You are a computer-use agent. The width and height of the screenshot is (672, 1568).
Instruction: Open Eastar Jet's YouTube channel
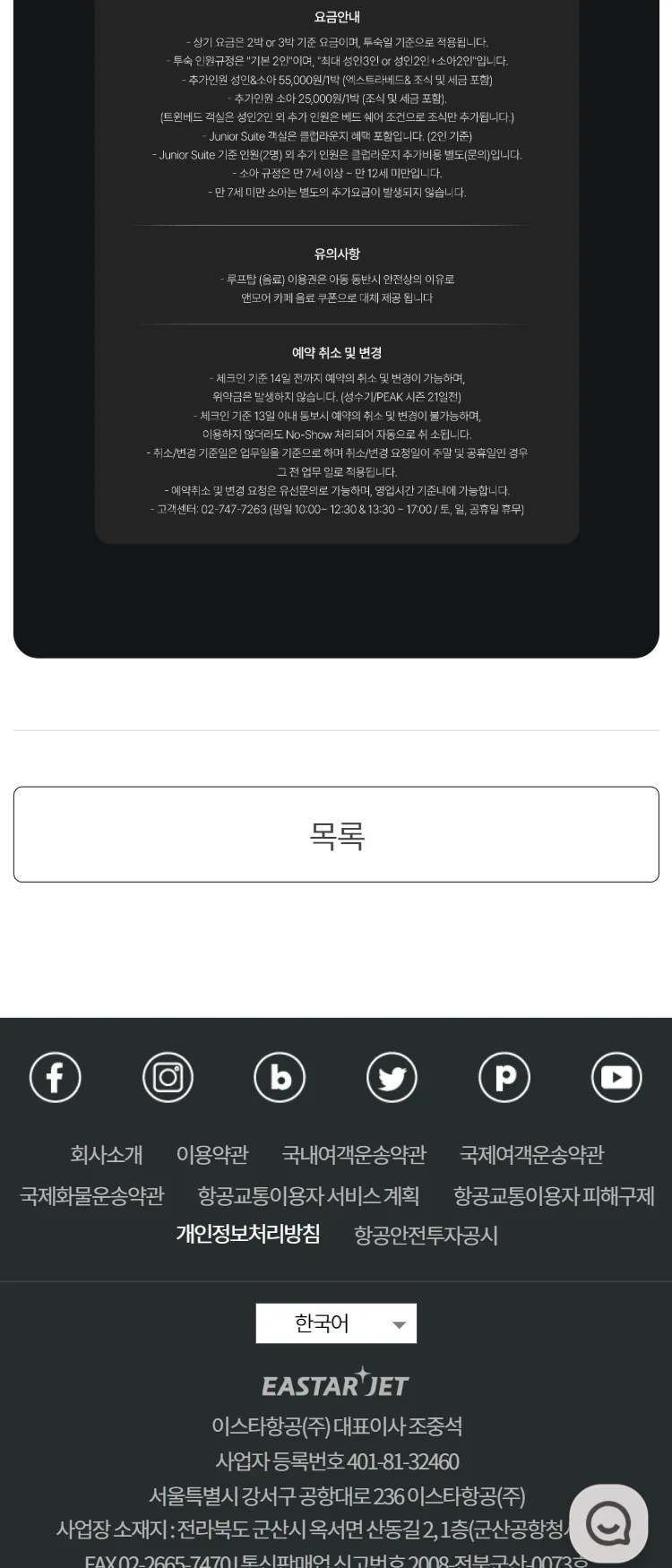[616, 1077]
